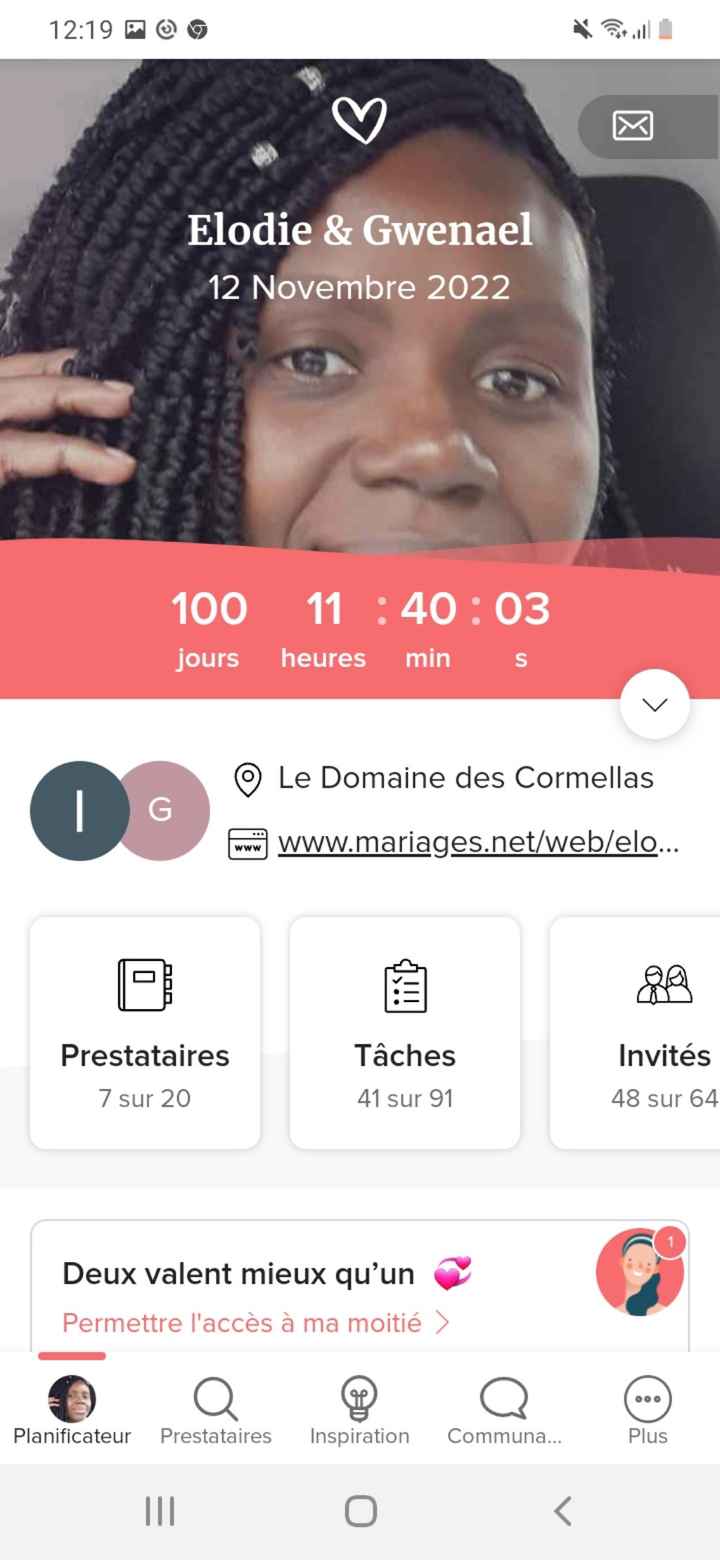Image resolution: width=720 pixels, height=1560 pixels.
Task: Click the heart icon above the couple names
Action: coord(362,119)
